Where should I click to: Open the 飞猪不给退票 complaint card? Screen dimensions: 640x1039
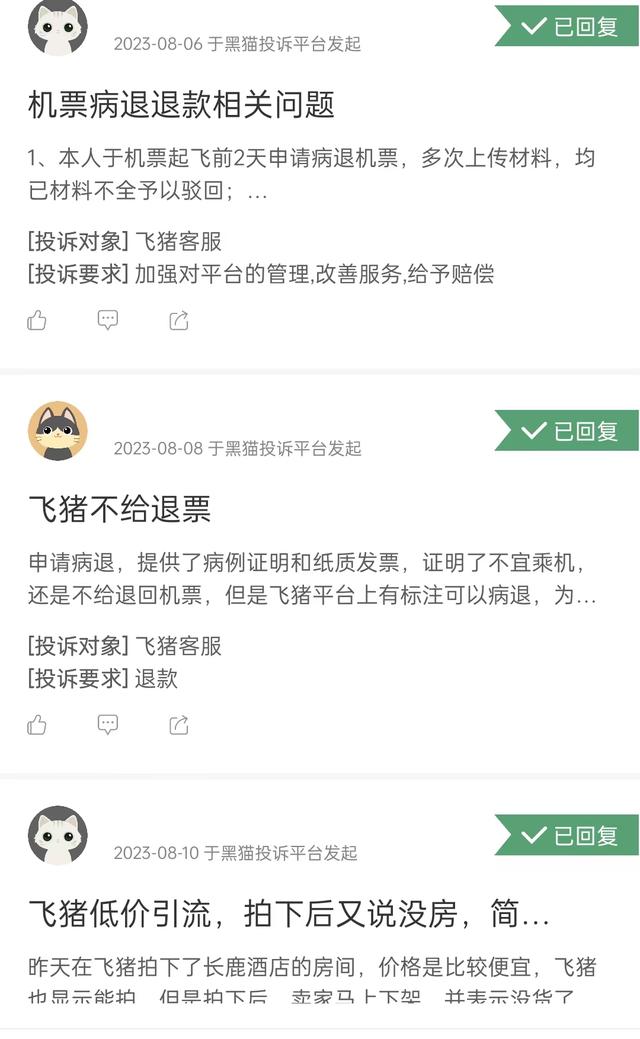click(120, 509)
